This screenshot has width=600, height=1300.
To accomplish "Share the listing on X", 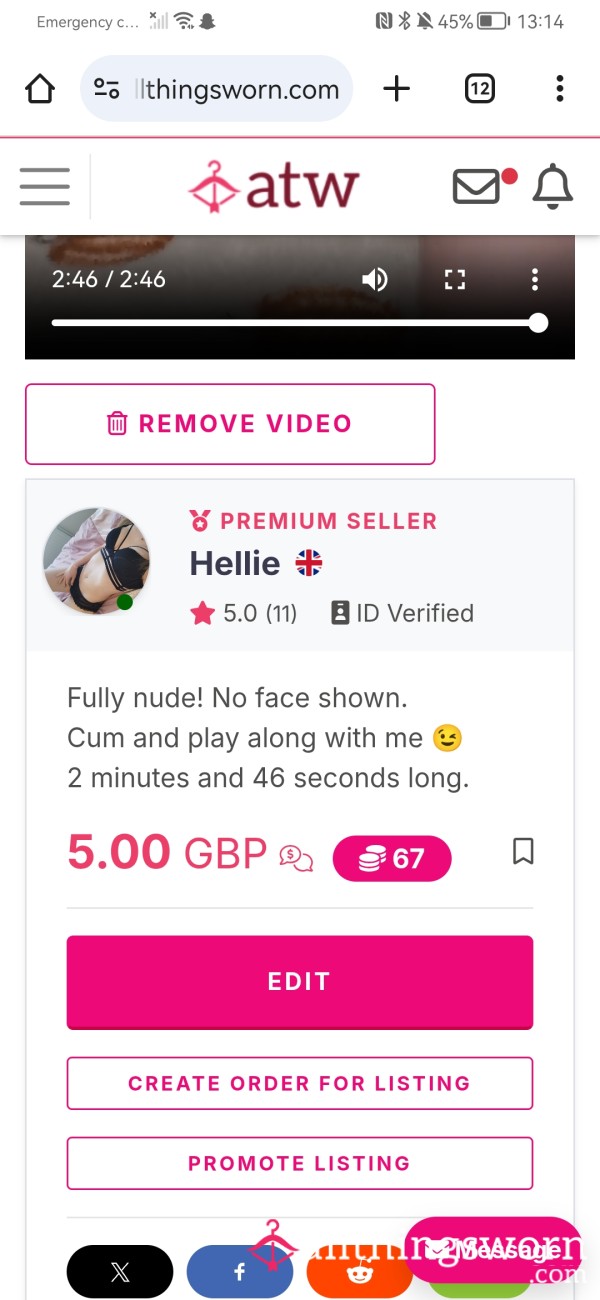I will pos(120,1272).
